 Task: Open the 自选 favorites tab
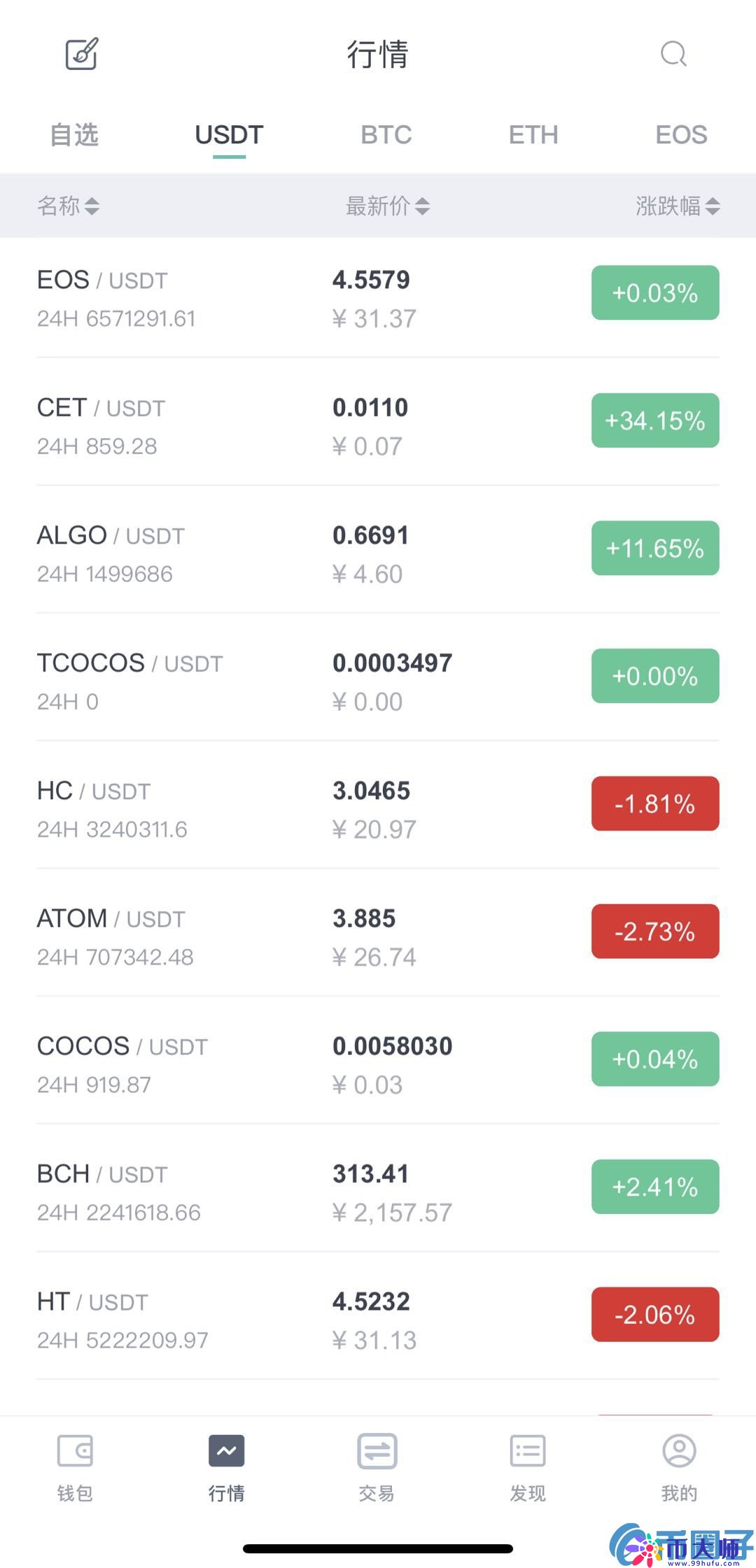tap(74, 136)
